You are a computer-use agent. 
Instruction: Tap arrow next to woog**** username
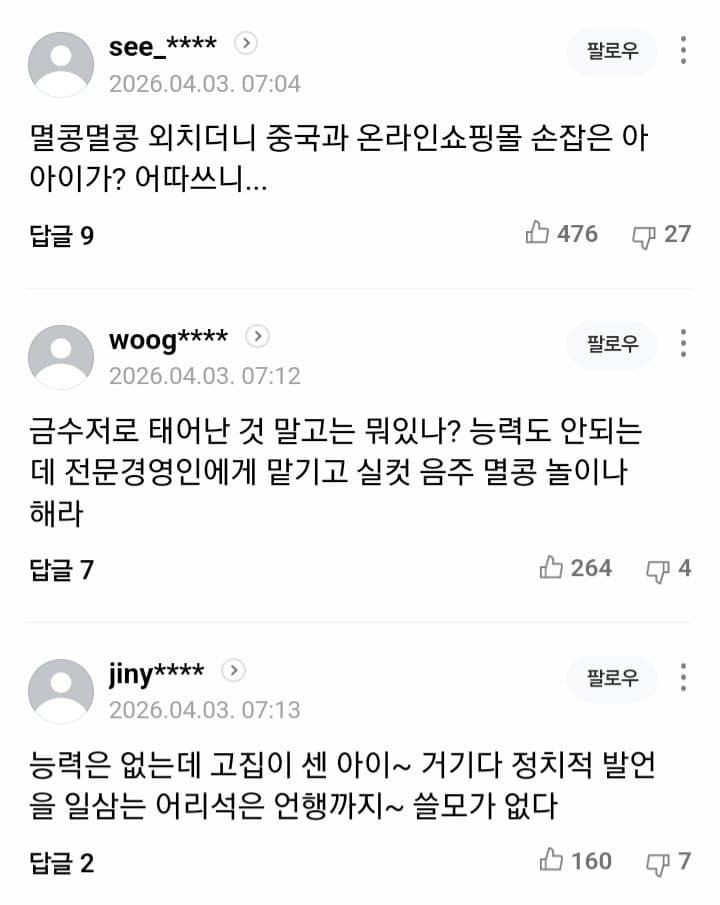coord(257,336)
